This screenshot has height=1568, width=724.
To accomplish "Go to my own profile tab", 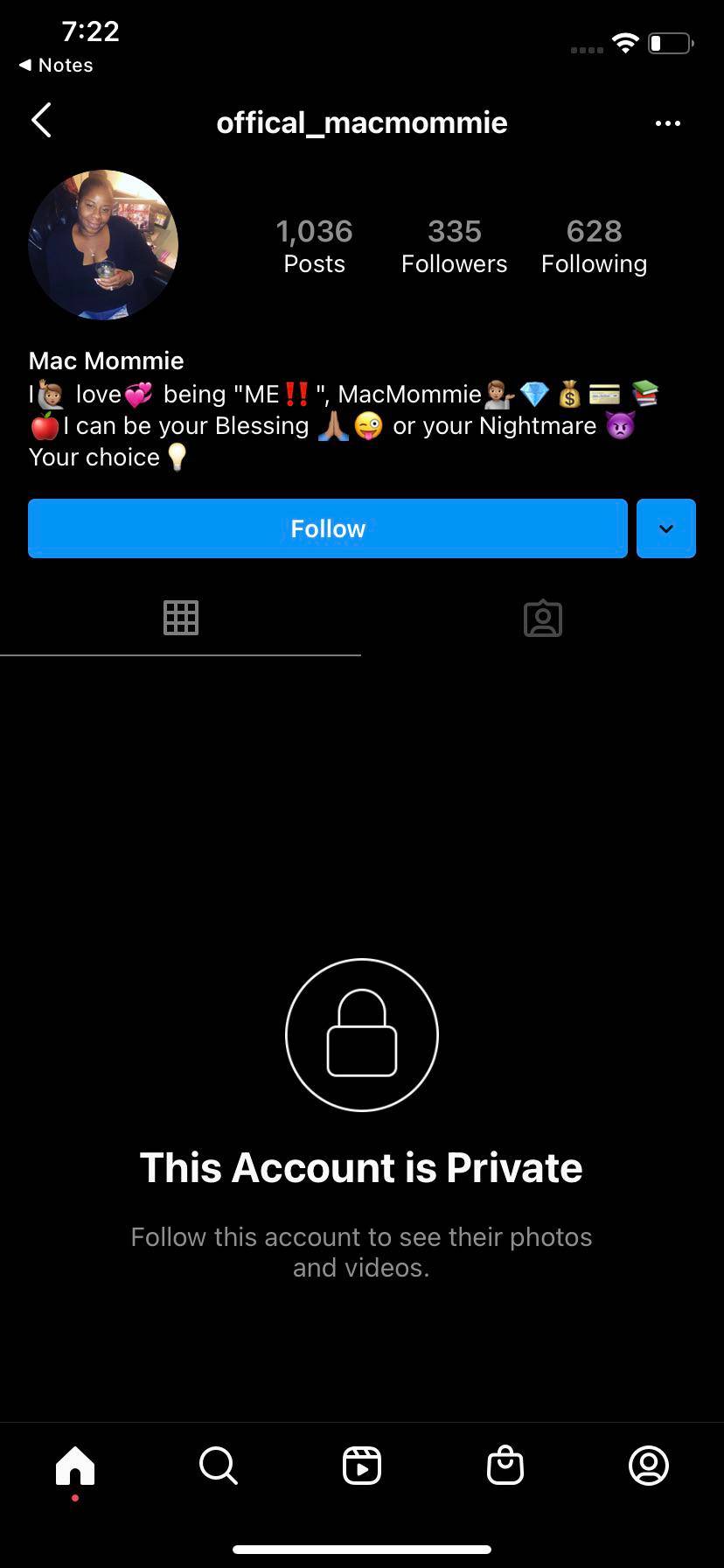I will pyautogui.click(x=649, y=1465).
